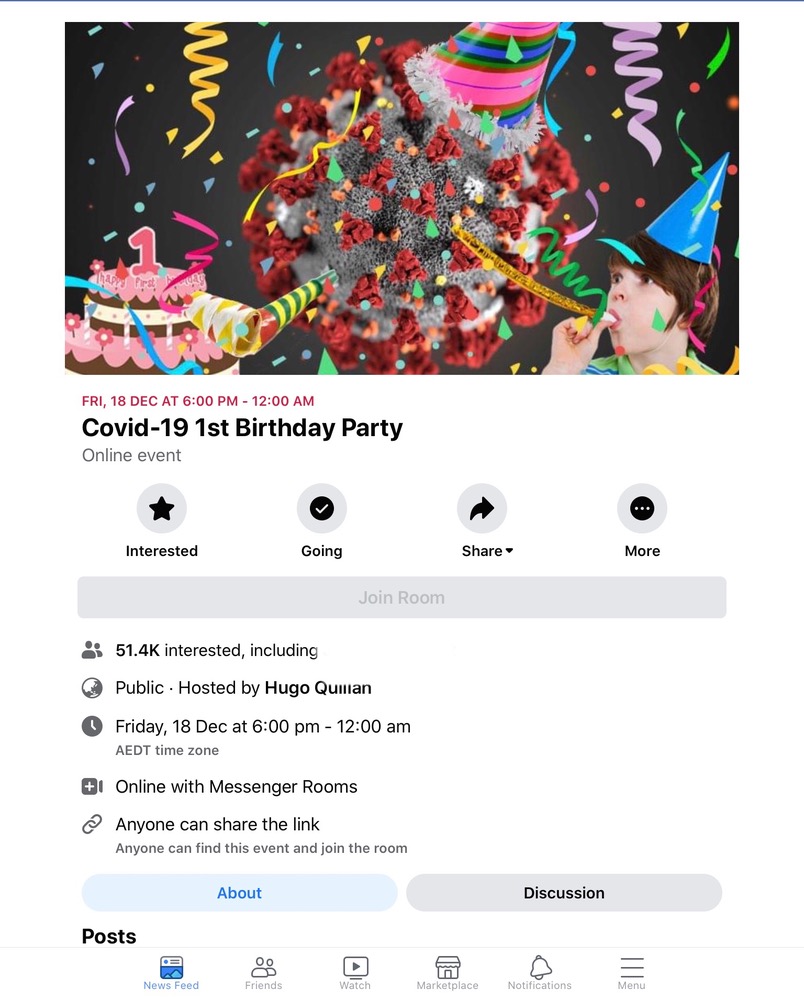Open the Notifications bell
The width and height of the screenshot is (804, 1000).
click(539, 972)
